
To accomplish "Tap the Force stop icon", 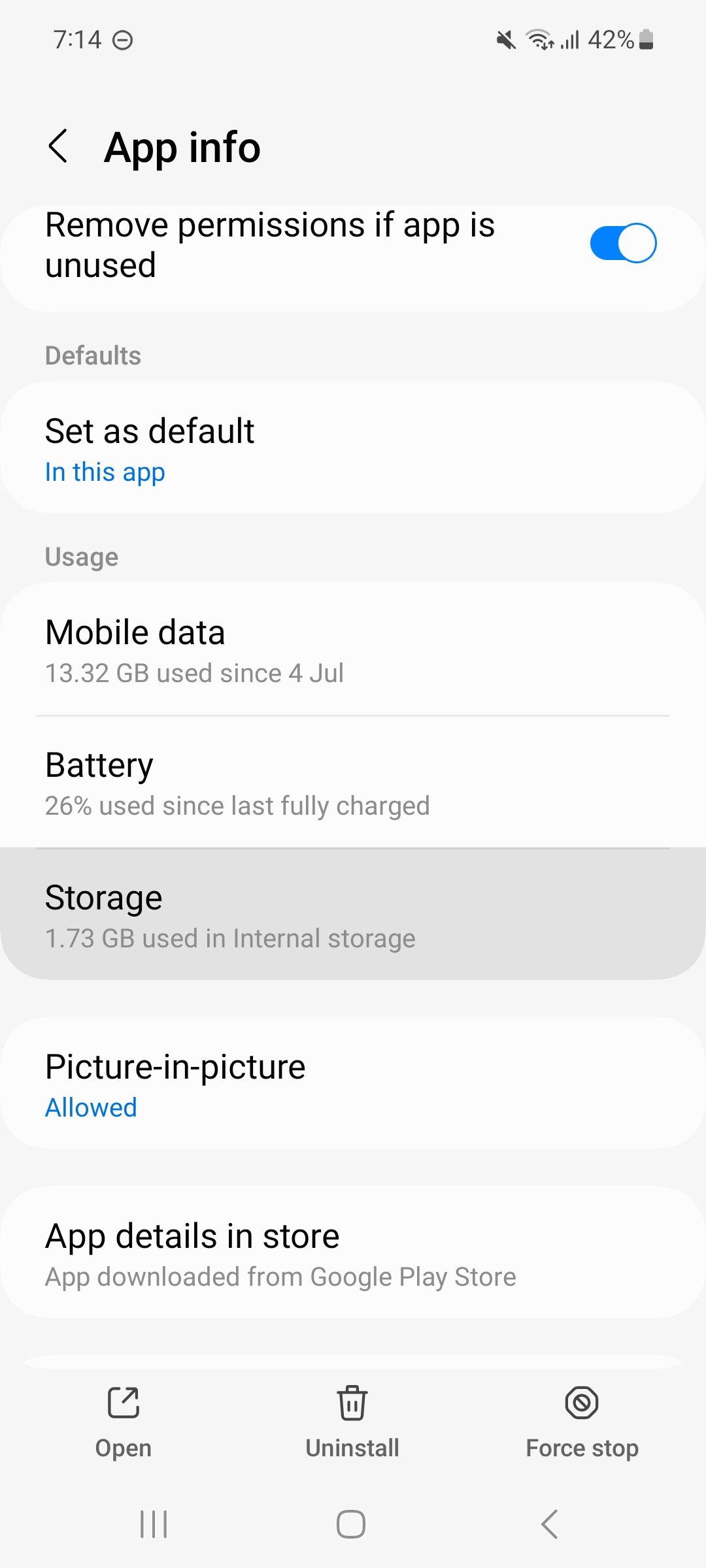I will click(x=581, y=1401).
